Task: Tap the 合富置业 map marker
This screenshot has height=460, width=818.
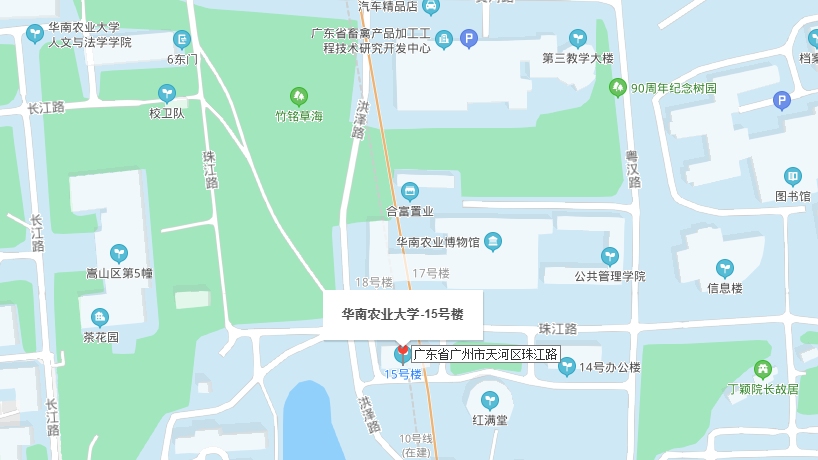Action: click(409, 191)
